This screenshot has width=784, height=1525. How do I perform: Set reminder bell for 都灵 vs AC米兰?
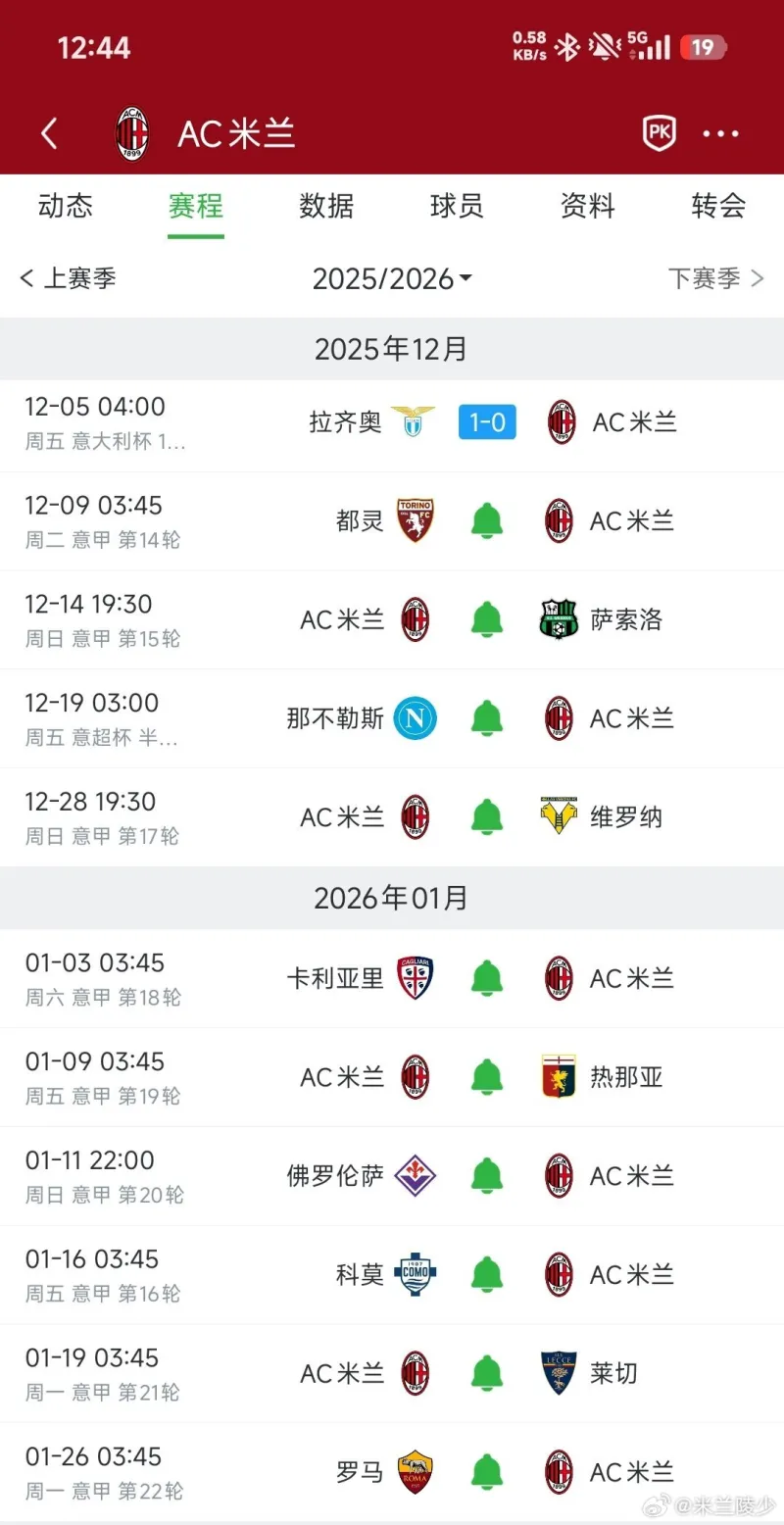click(x=487, y=520)
